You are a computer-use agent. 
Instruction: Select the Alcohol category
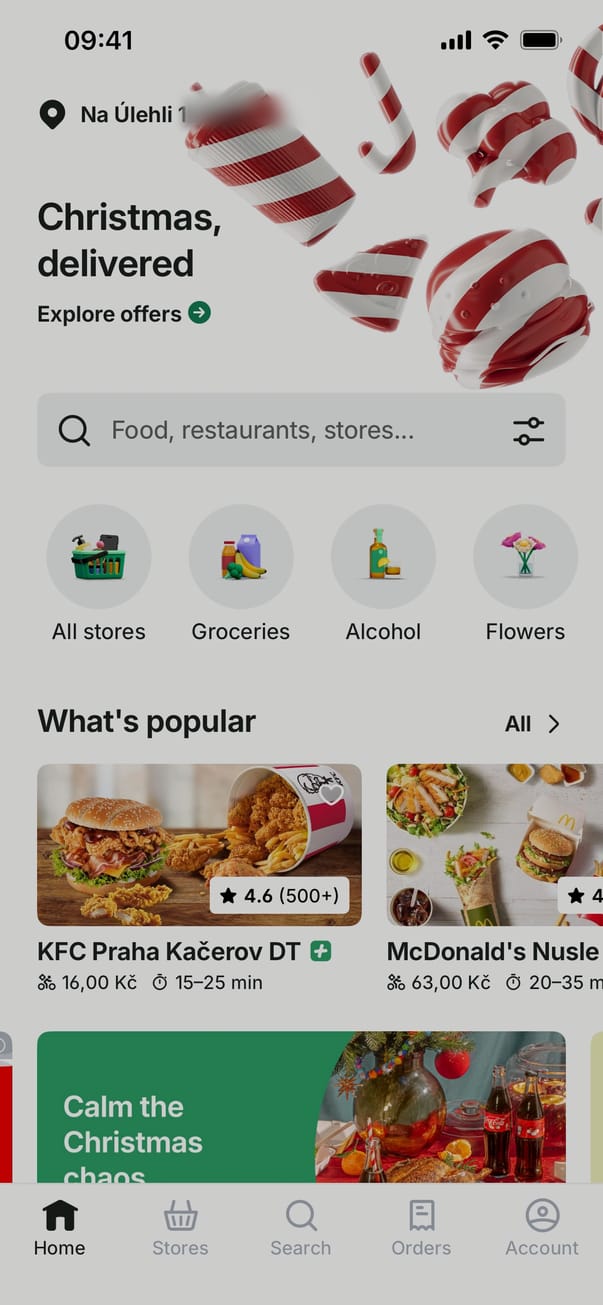click(x=383, y=575)
